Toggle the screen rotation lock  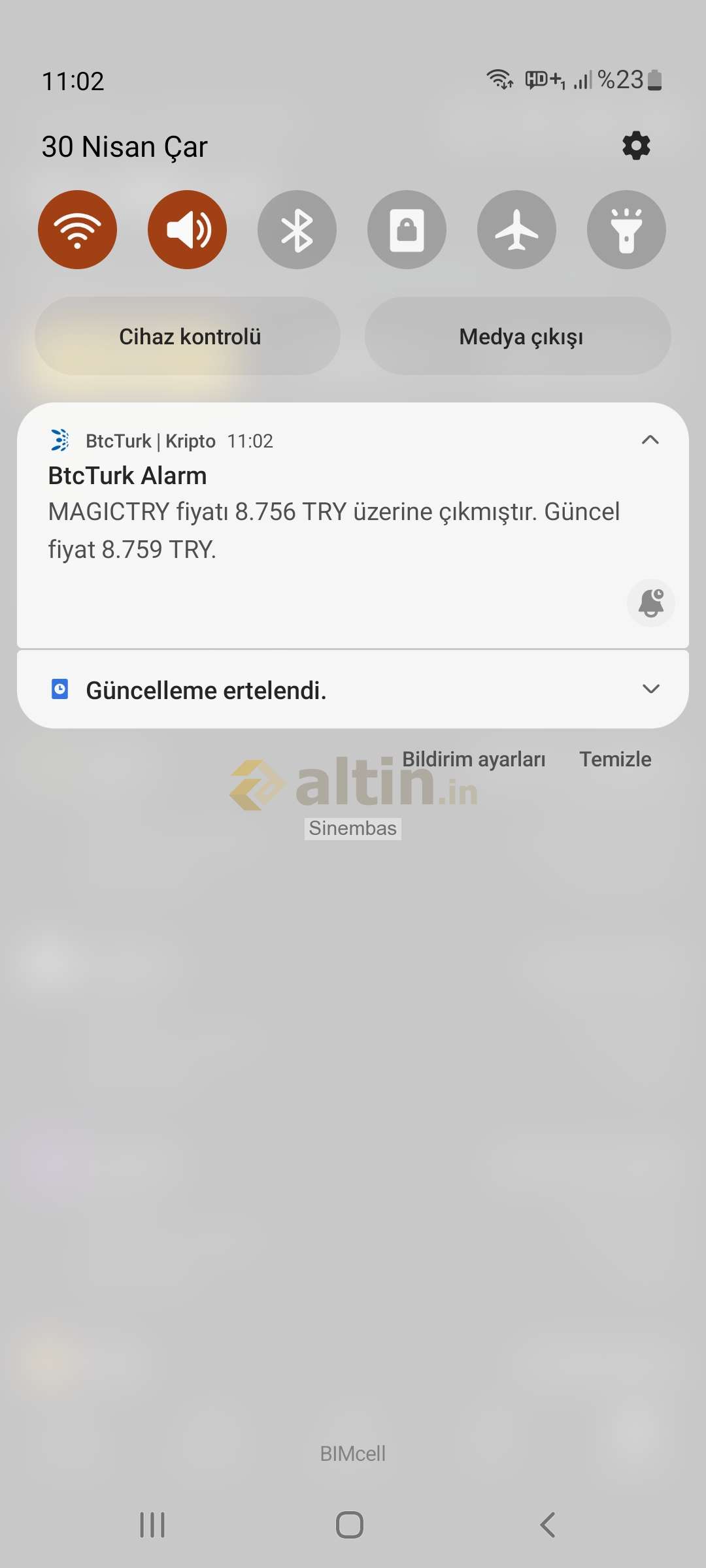pyautogui.click(x=407, y=229)
